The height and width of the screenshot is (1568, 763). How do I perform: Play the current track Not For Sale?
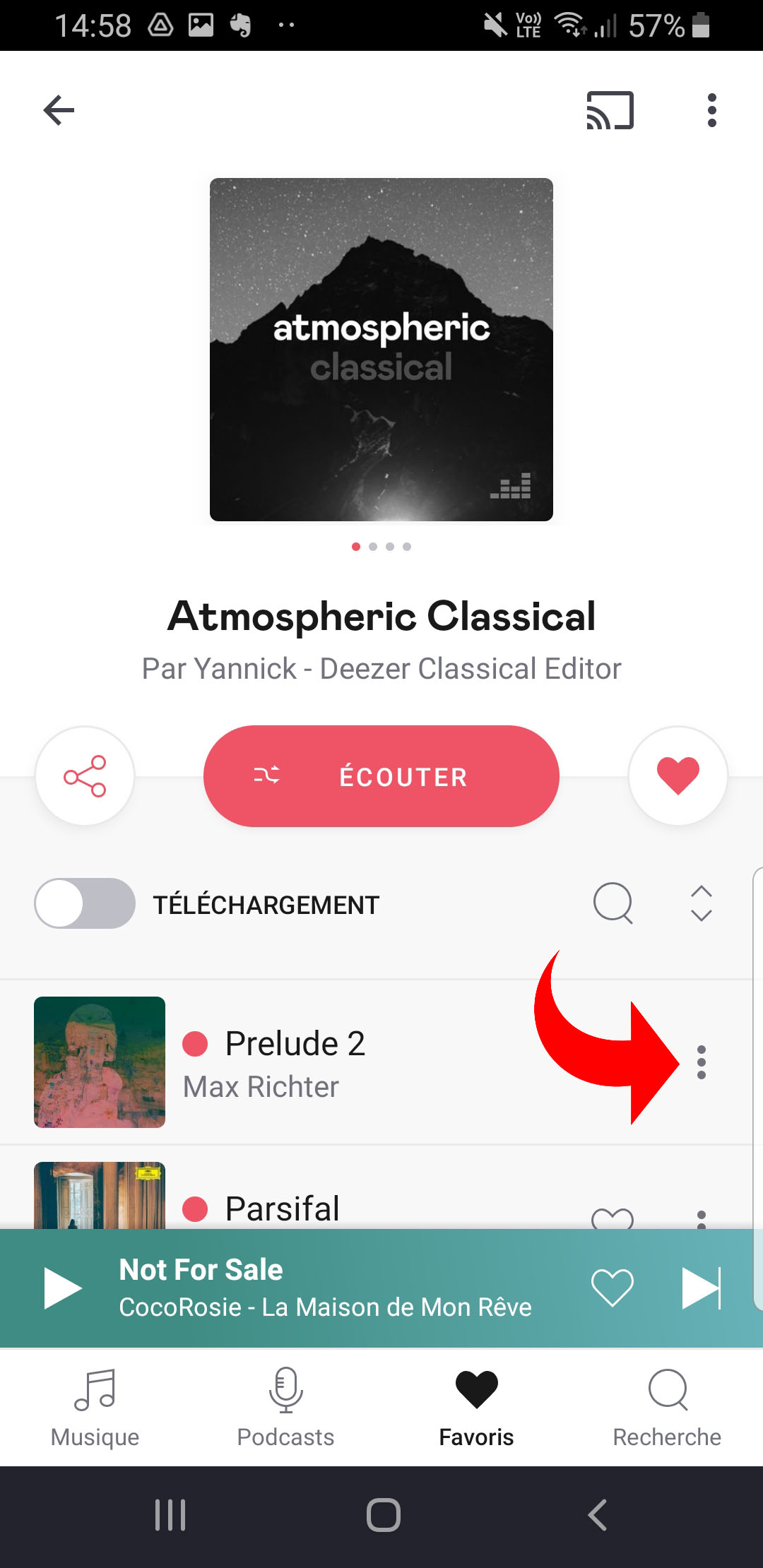point(61,1287)
